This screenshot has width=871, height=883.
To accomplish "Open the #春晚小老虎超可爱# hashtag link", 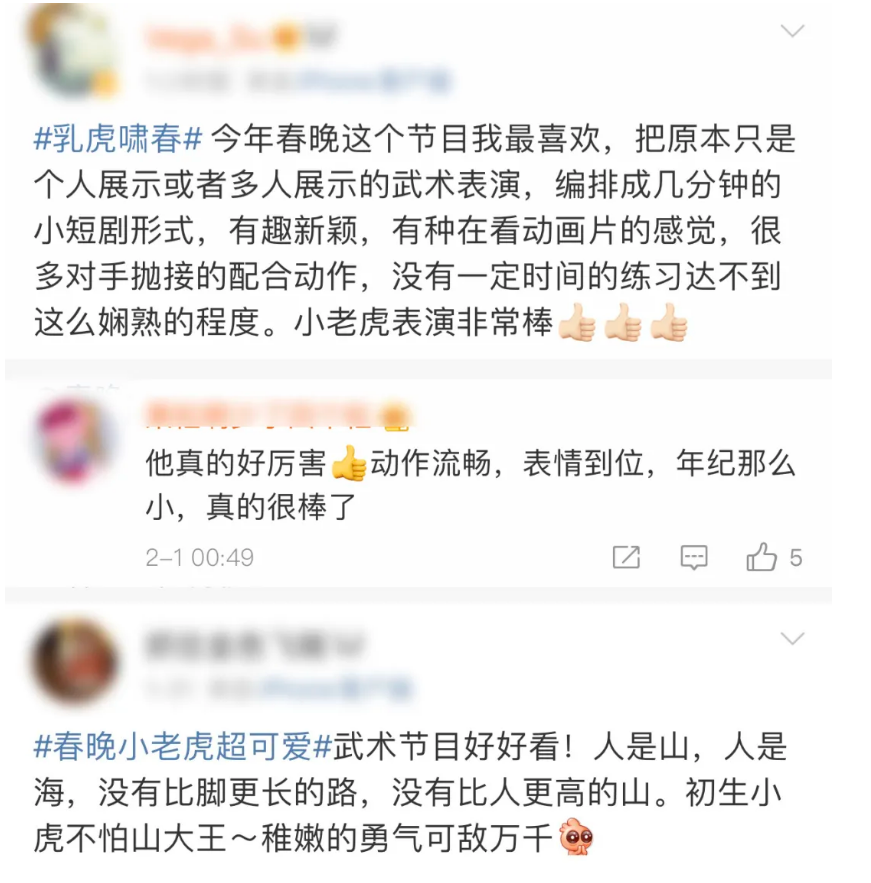I will coord(182,745).
